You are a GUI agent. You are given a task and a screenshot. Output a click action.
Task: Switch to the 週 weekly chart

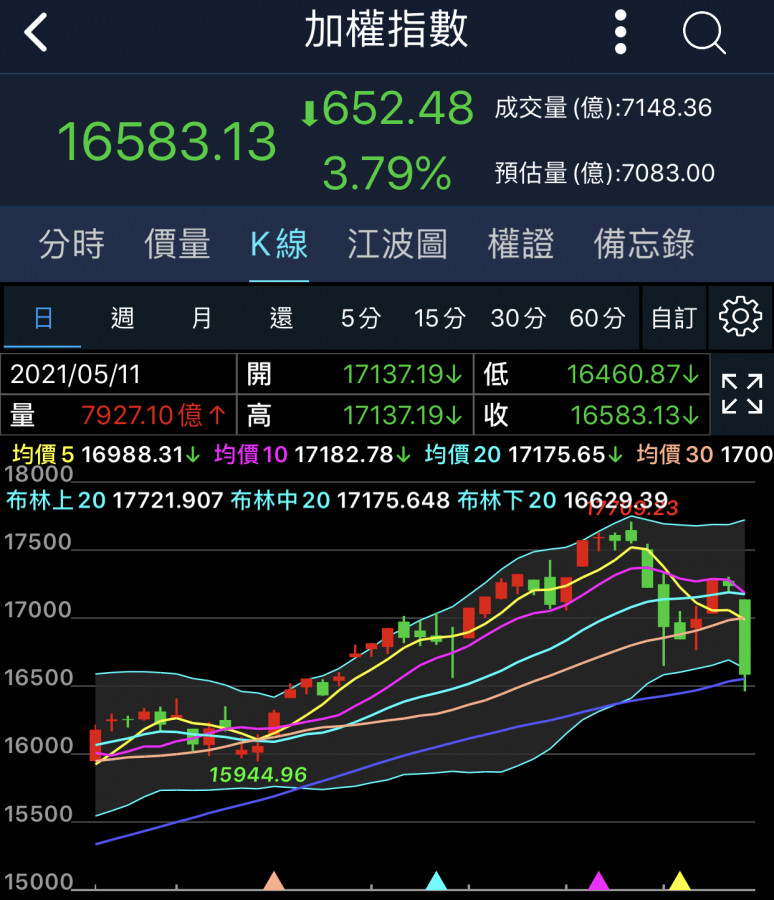[x=122, y=318]
